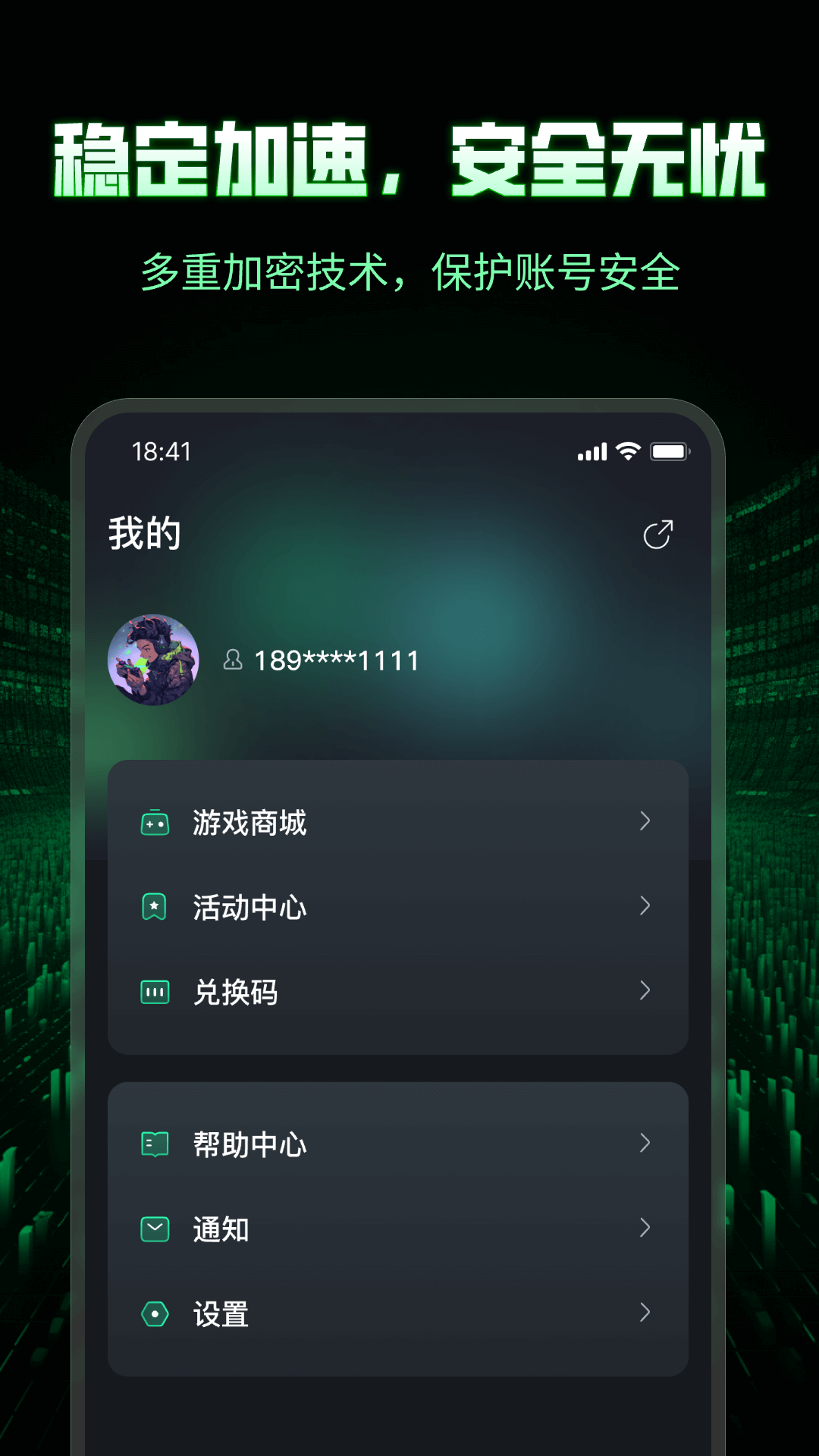
Task: Tap the envelope icon beside 通知
Action: point(155,1228)
